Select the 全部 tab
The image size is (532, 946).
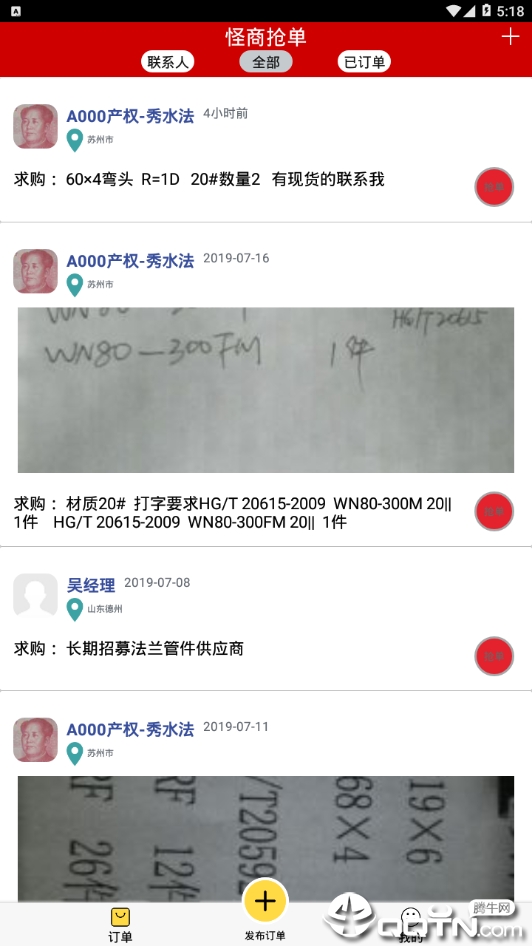pyautogui.click(x=266, y=62)
